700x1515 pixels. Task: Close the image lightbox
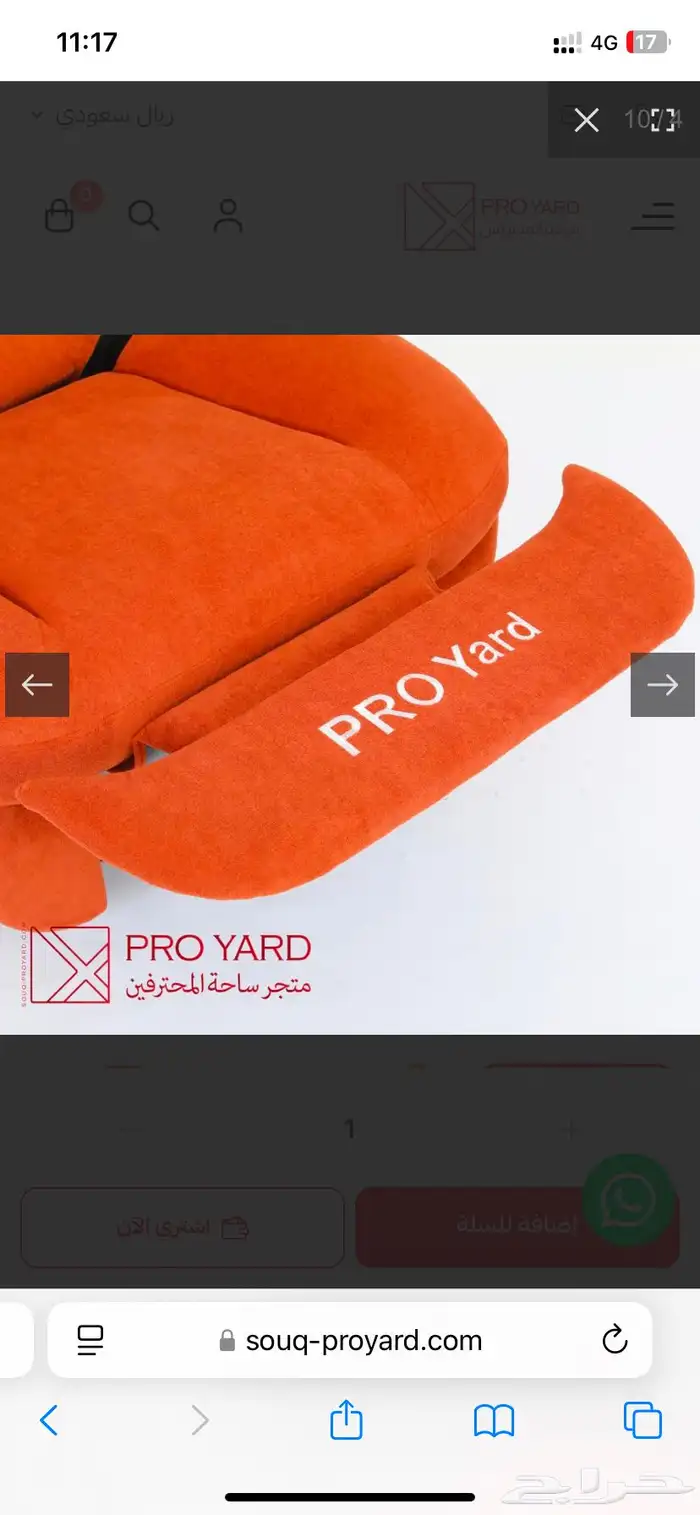tap(587, 121)
